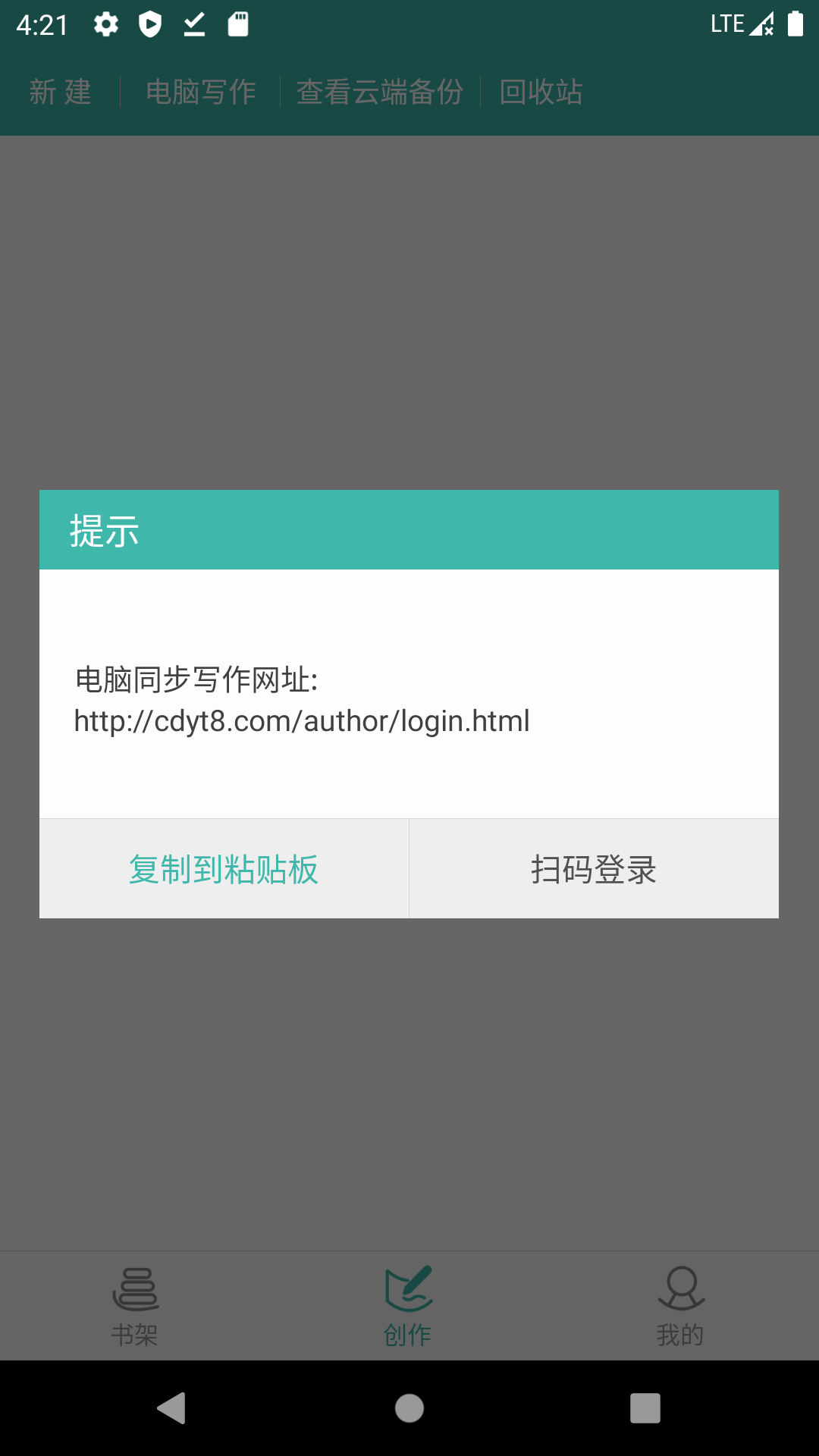Open 电脑写作 in the top bar

(201, 93)
